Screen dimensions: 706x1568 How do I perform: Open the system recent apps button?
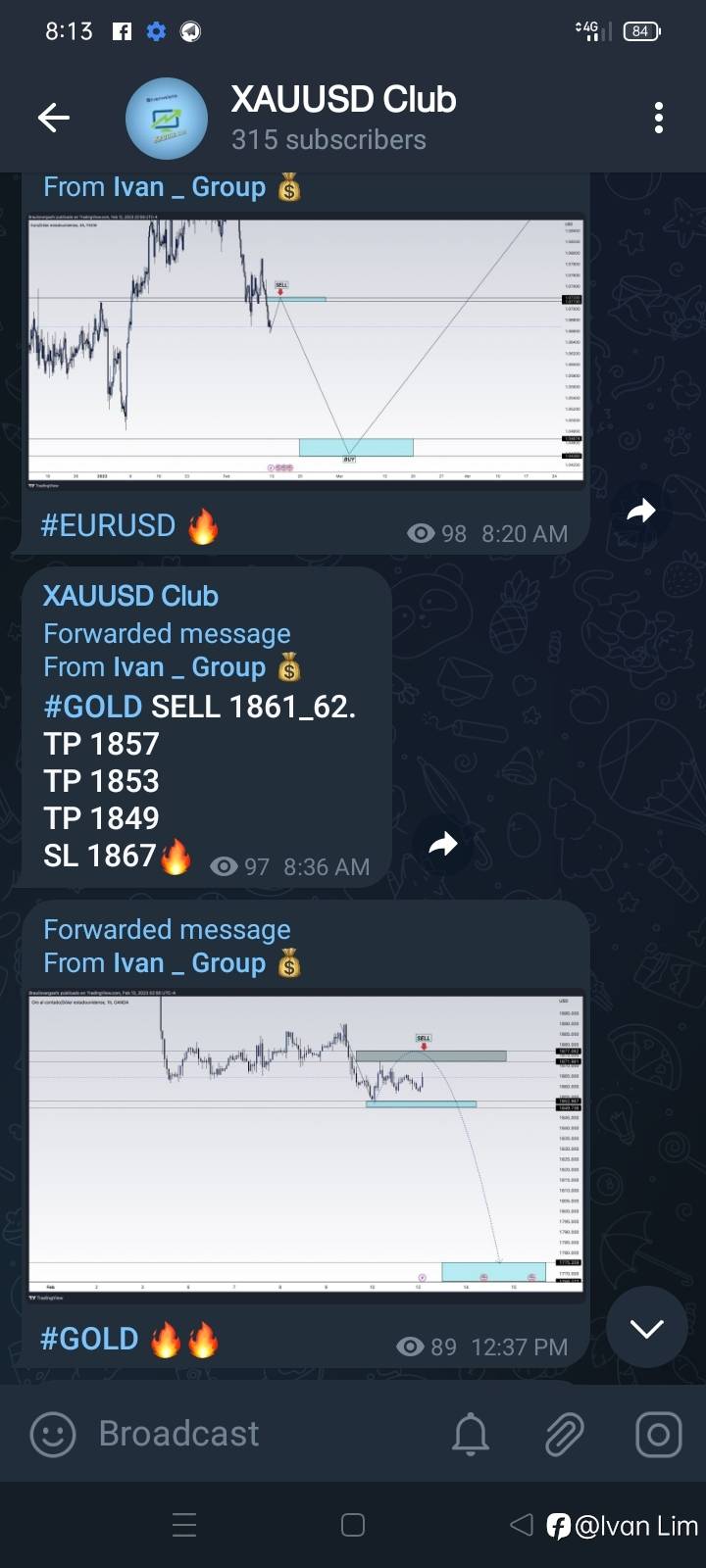pyautogui.click(x=184, y=1525)
